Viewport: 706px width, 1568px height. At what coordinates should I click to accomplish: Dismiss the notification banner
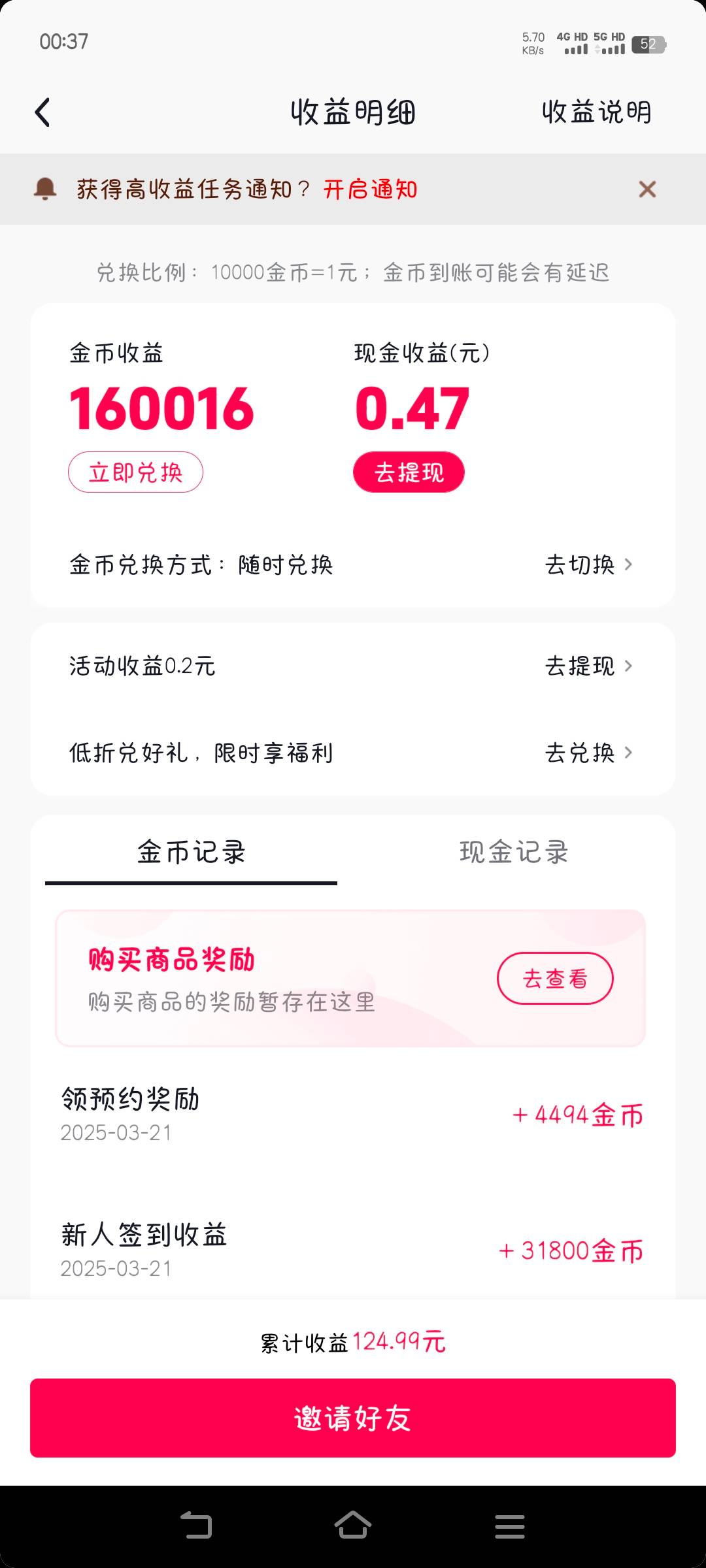(x=647, y=189)
